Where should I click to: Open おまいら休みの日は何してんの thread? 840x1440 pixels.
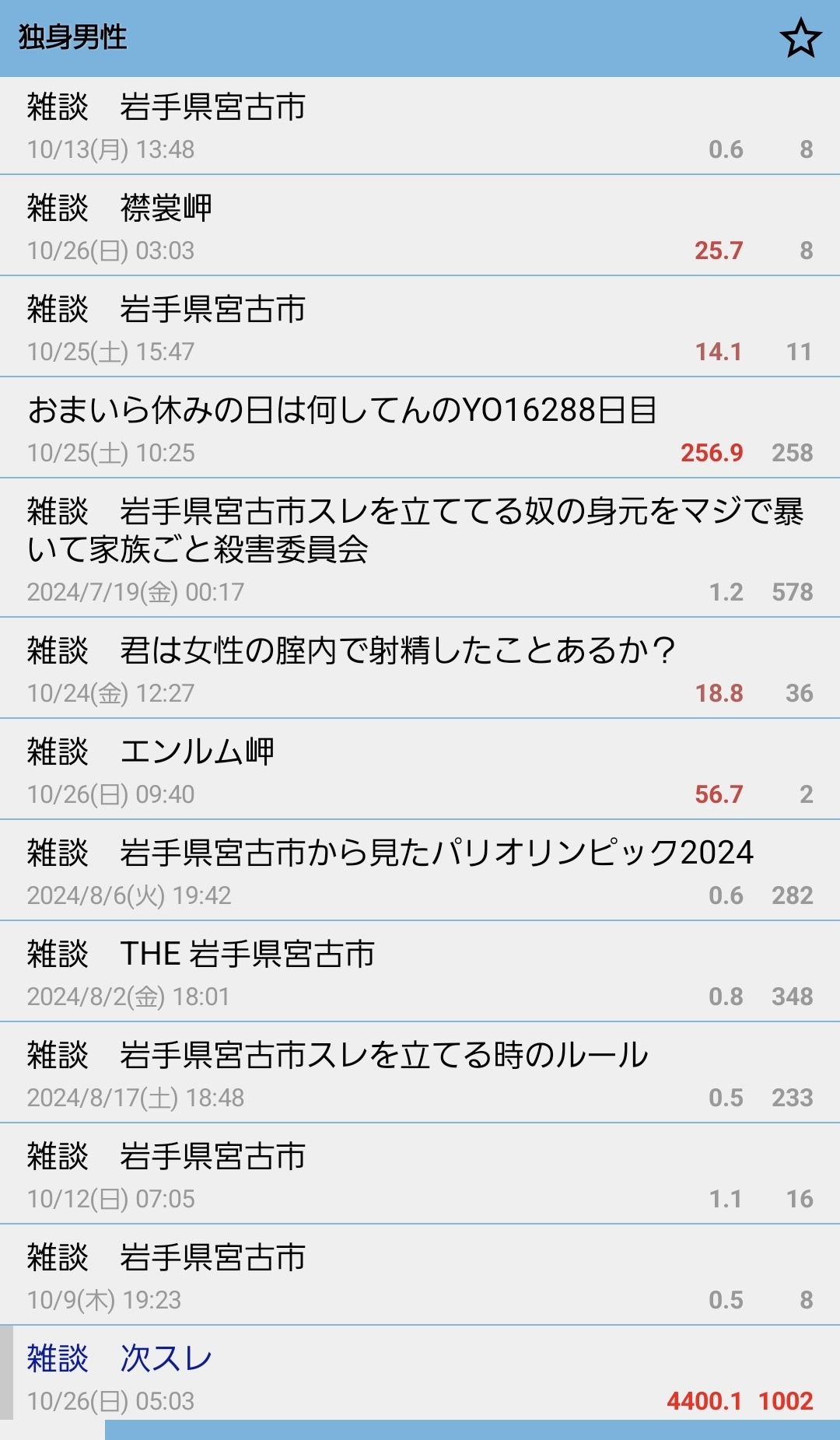[420, 429]
